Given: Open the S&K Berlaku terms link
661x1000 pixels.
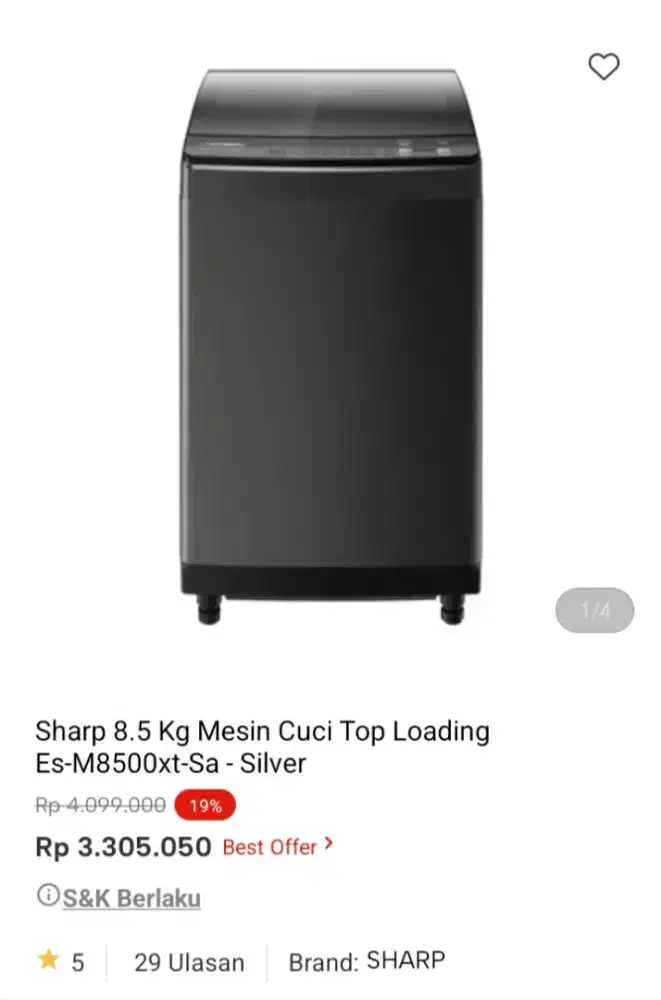Looking at the screenshot, I should tap(131, 898).
